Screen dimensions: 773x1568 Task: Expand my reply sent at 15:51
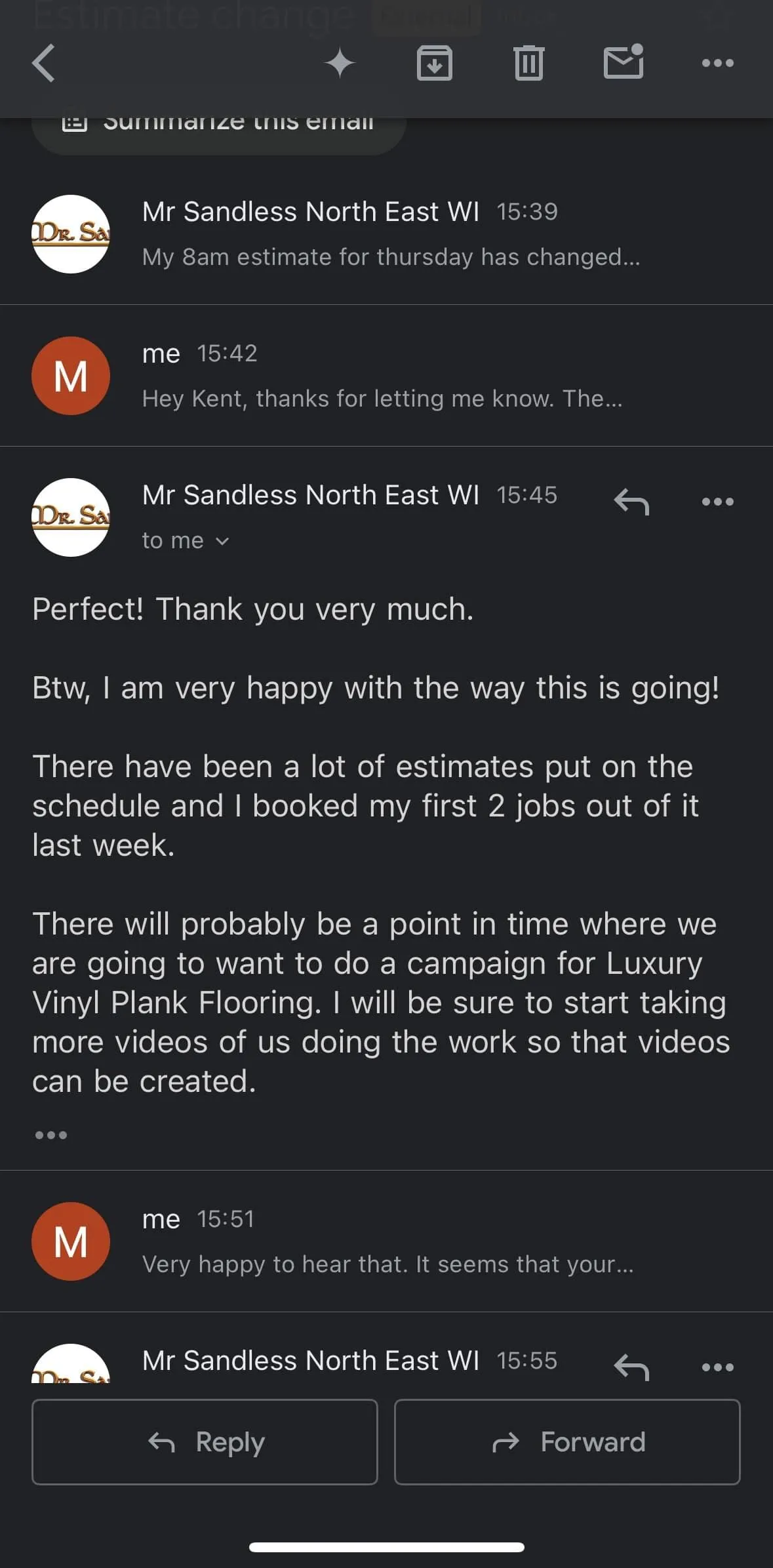click(387, 1241)
